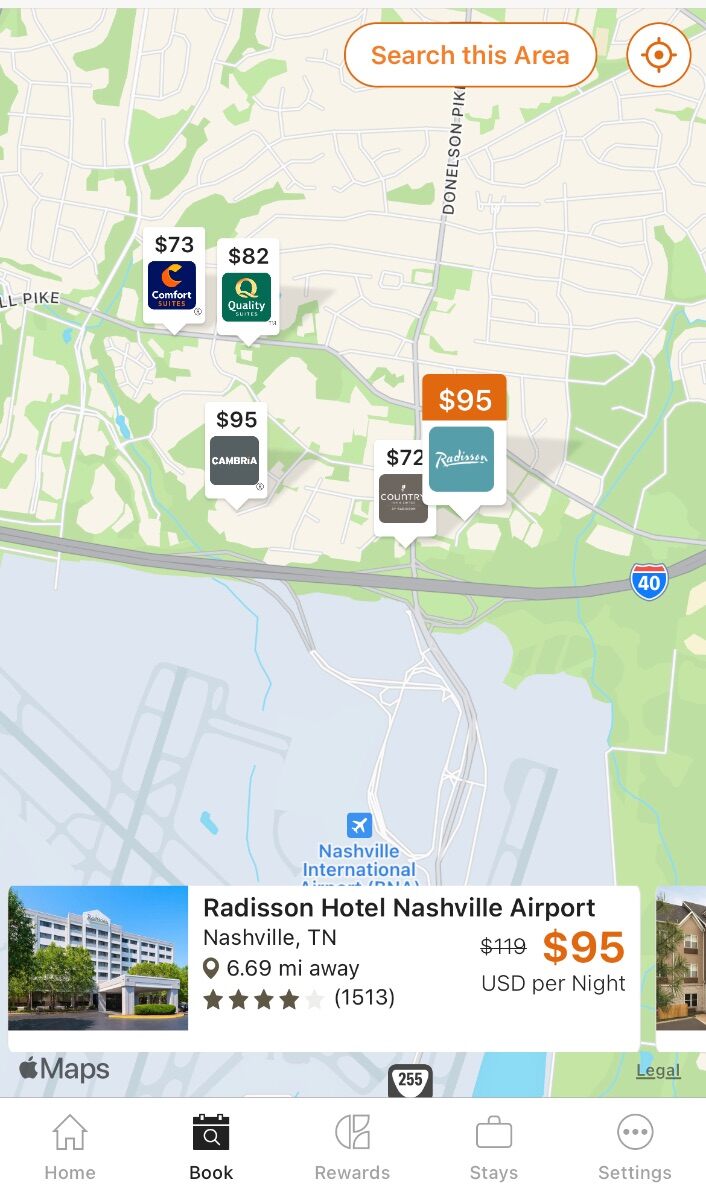Open the Legal link on the map
Screen dimensions: 706x1200
pyautogui.click(x=658, y=1070)
